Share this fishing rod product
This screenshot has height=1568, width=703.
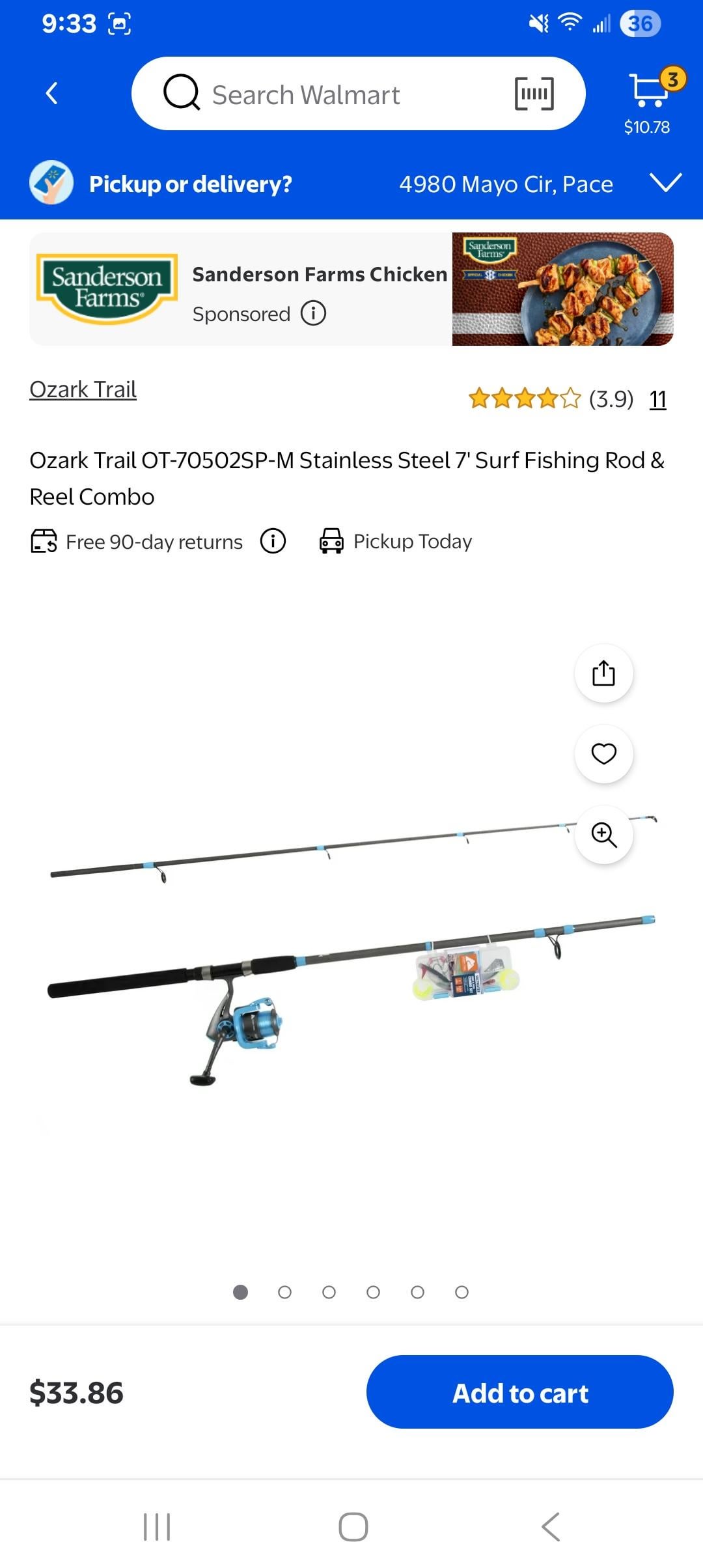click(603, 673)
